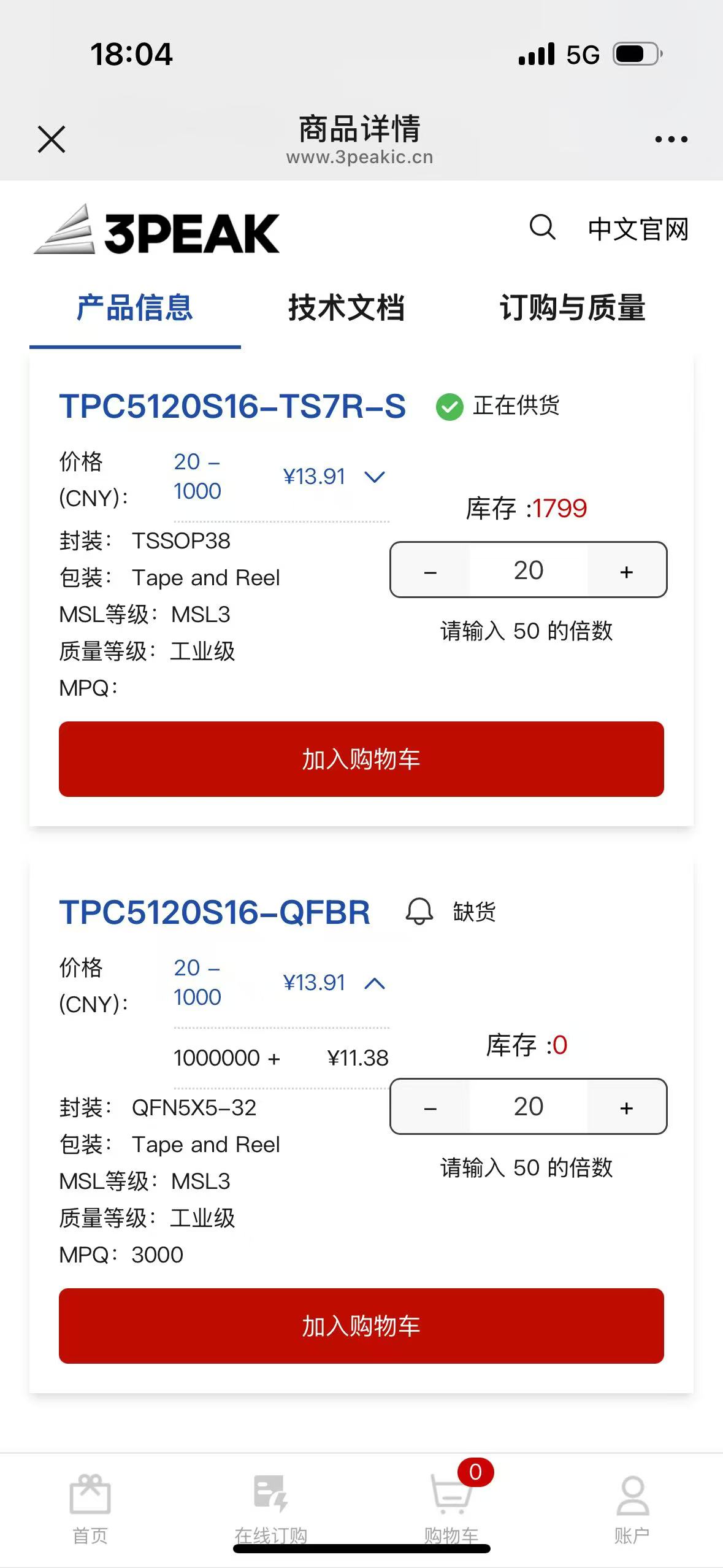The width and height of the screenshot is (723, 1568).
Task: Expand price tiers for TPC5120S16-TS7R-S
Action: pyautogui.click(x=374, y=477)
